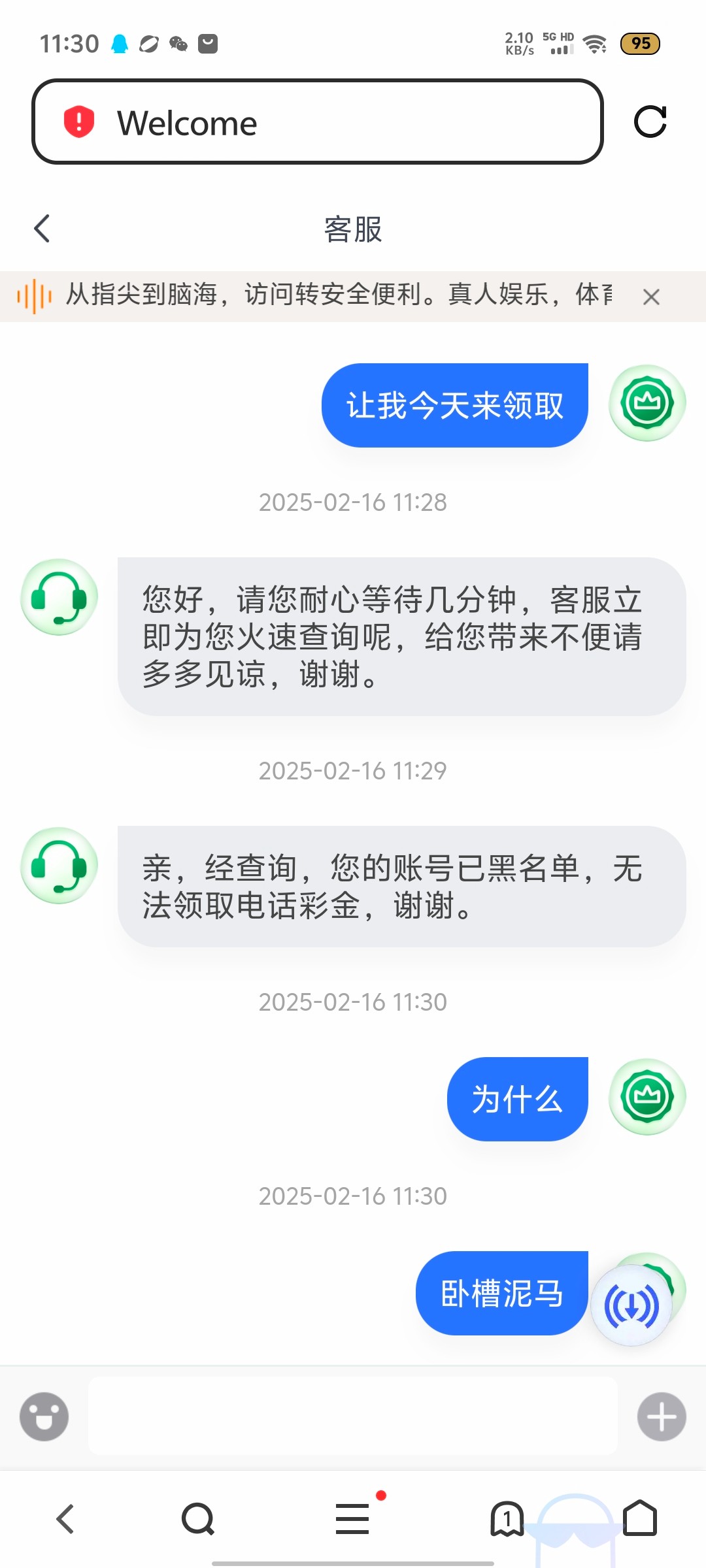The image size is (706, 1568).
Task: Dismiss the scrolling announcement banner
Action: (x=651, y=297)
